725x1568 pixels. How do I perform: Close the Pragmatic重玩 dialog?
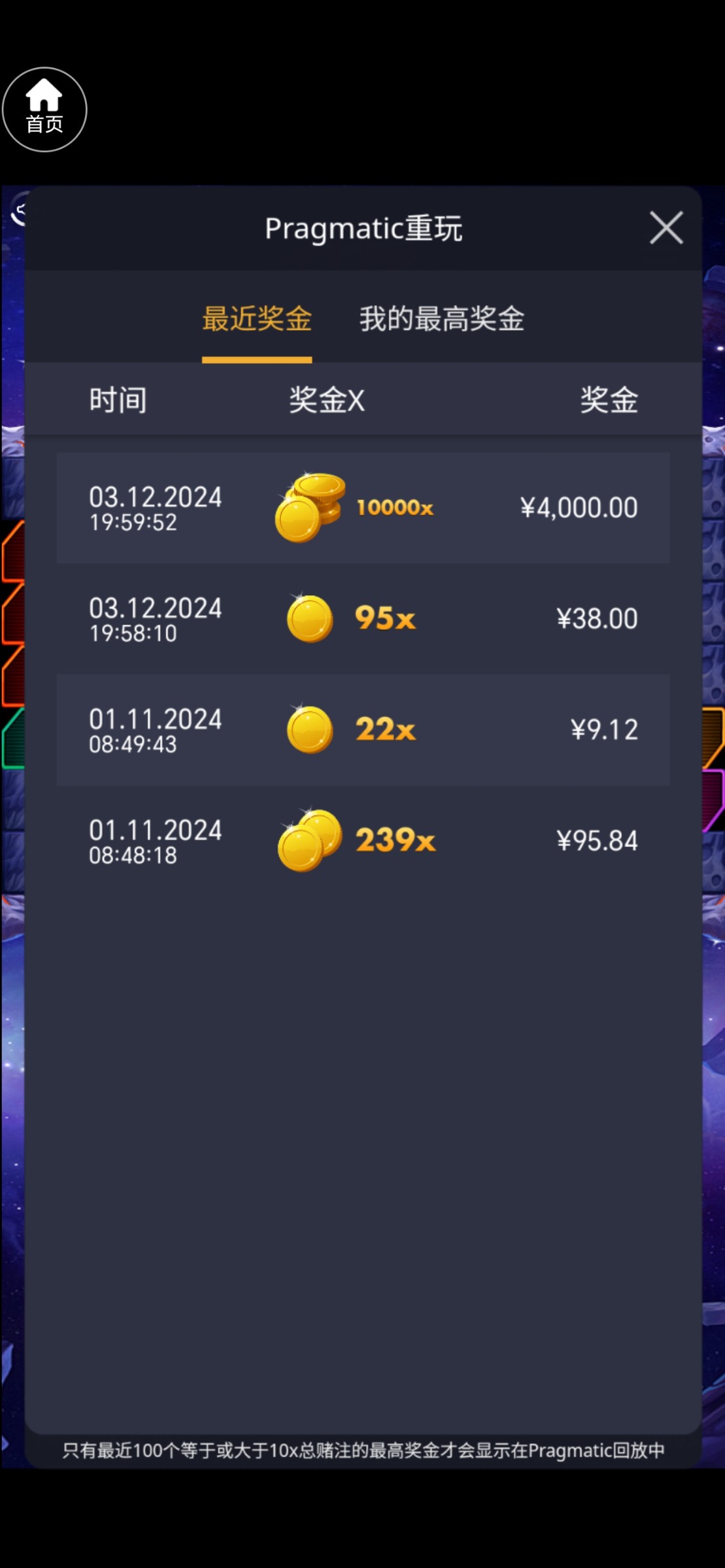666,227
